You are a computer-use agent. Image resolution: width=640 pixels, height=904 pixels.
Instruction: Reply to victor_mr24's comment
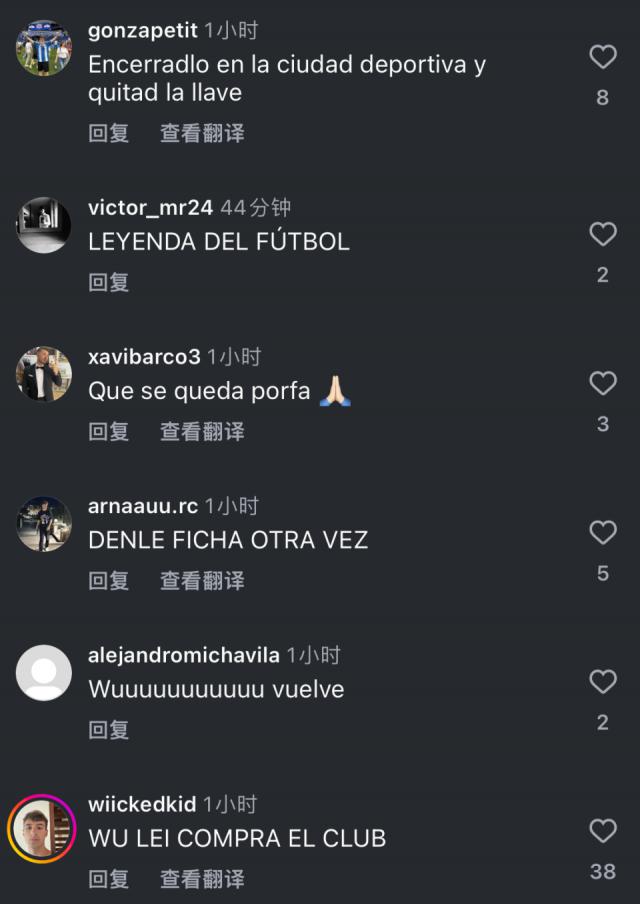click(x=109, y=282)
